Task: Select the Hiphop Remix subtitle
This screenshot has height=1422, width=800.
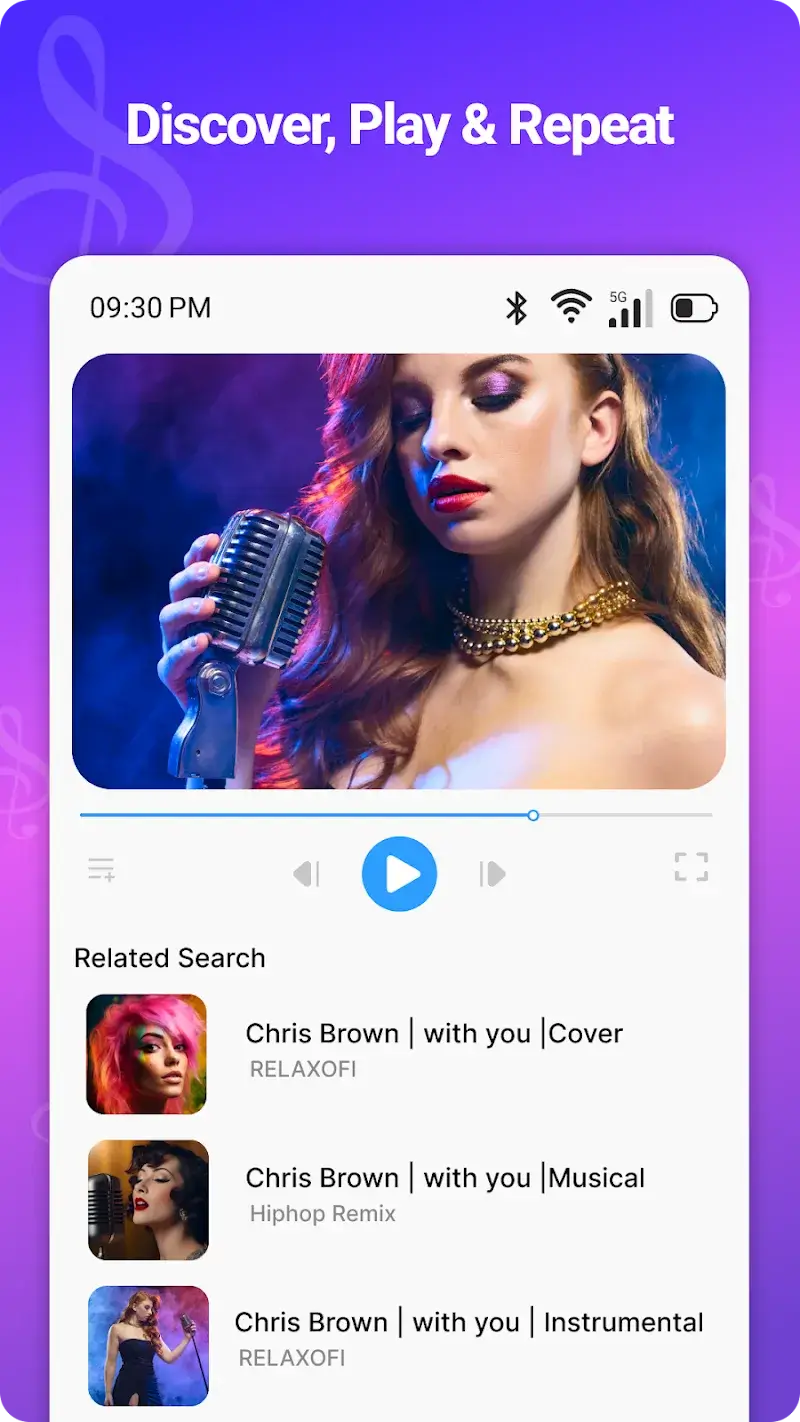Action: click(322, 1214)
